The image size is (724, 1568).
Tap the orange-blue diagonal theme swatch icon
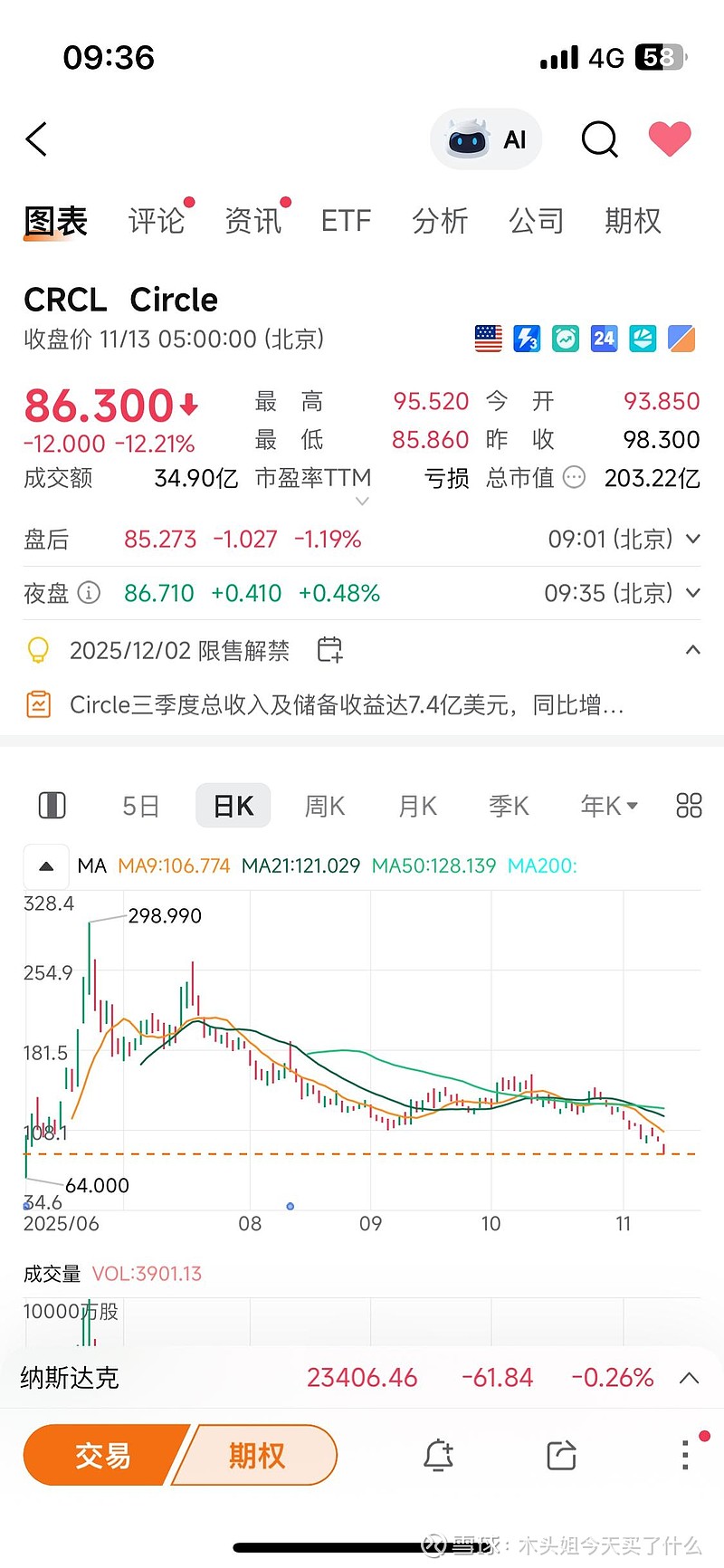point(681,338)
